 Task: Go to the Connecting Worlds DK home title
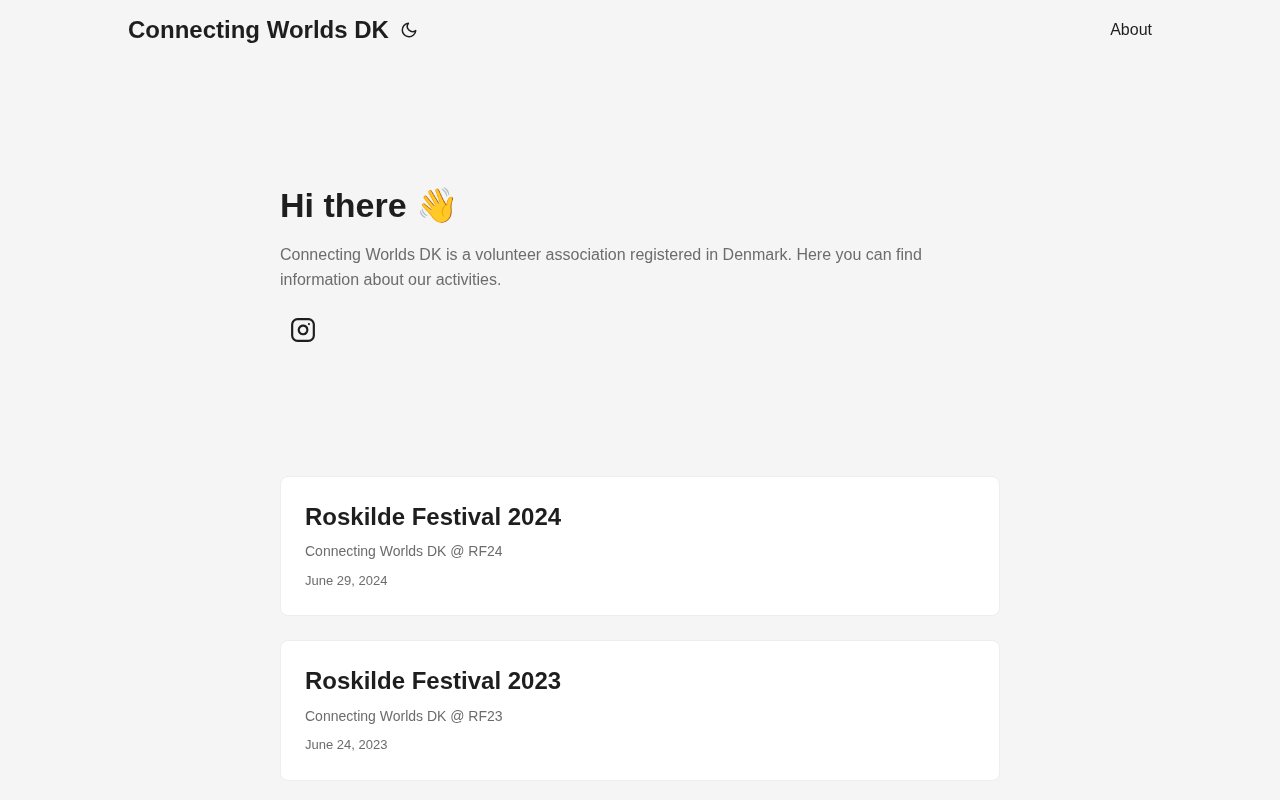[258, 30]
